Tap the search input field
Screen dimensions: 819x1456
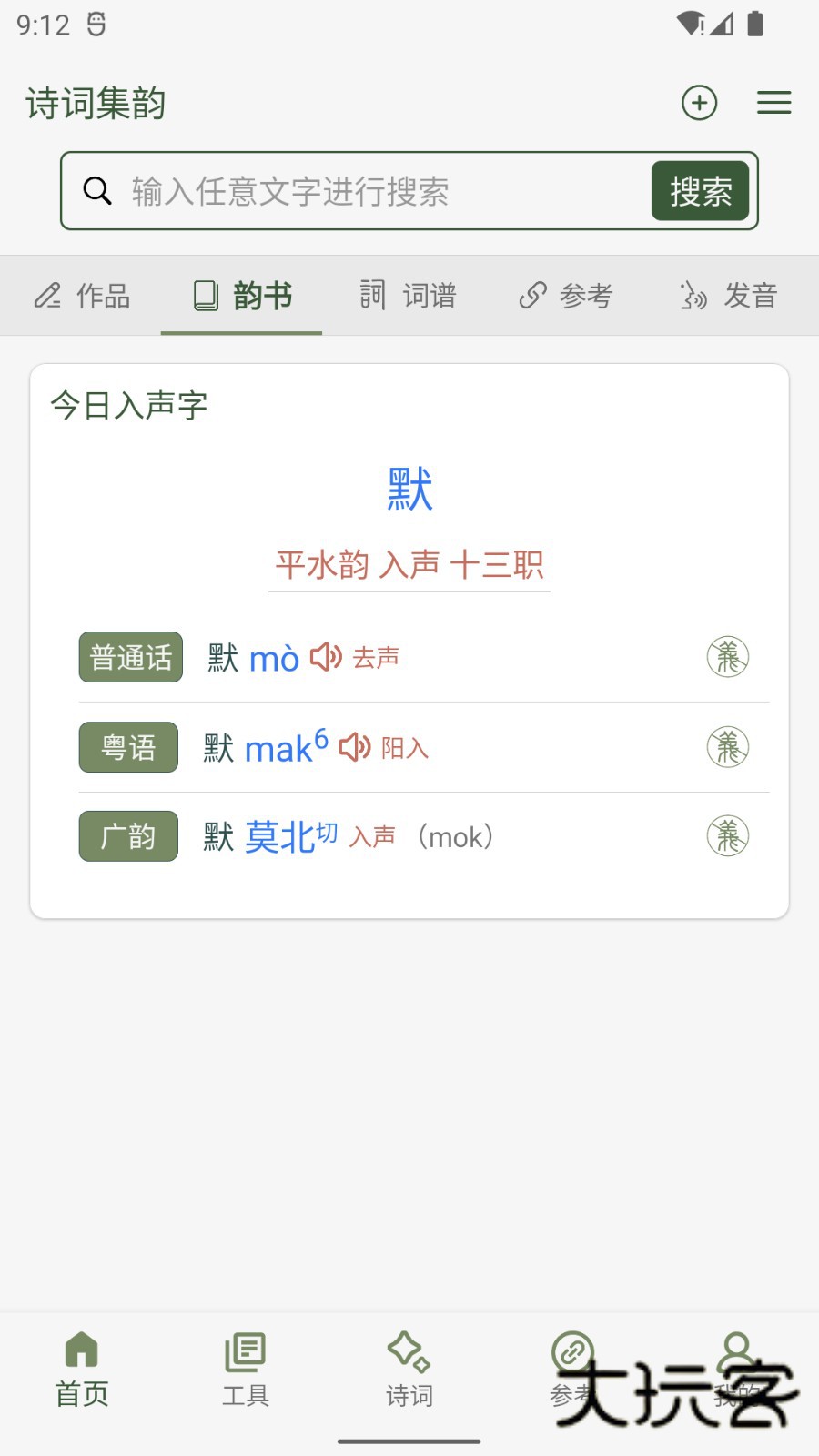pos(364,192)
